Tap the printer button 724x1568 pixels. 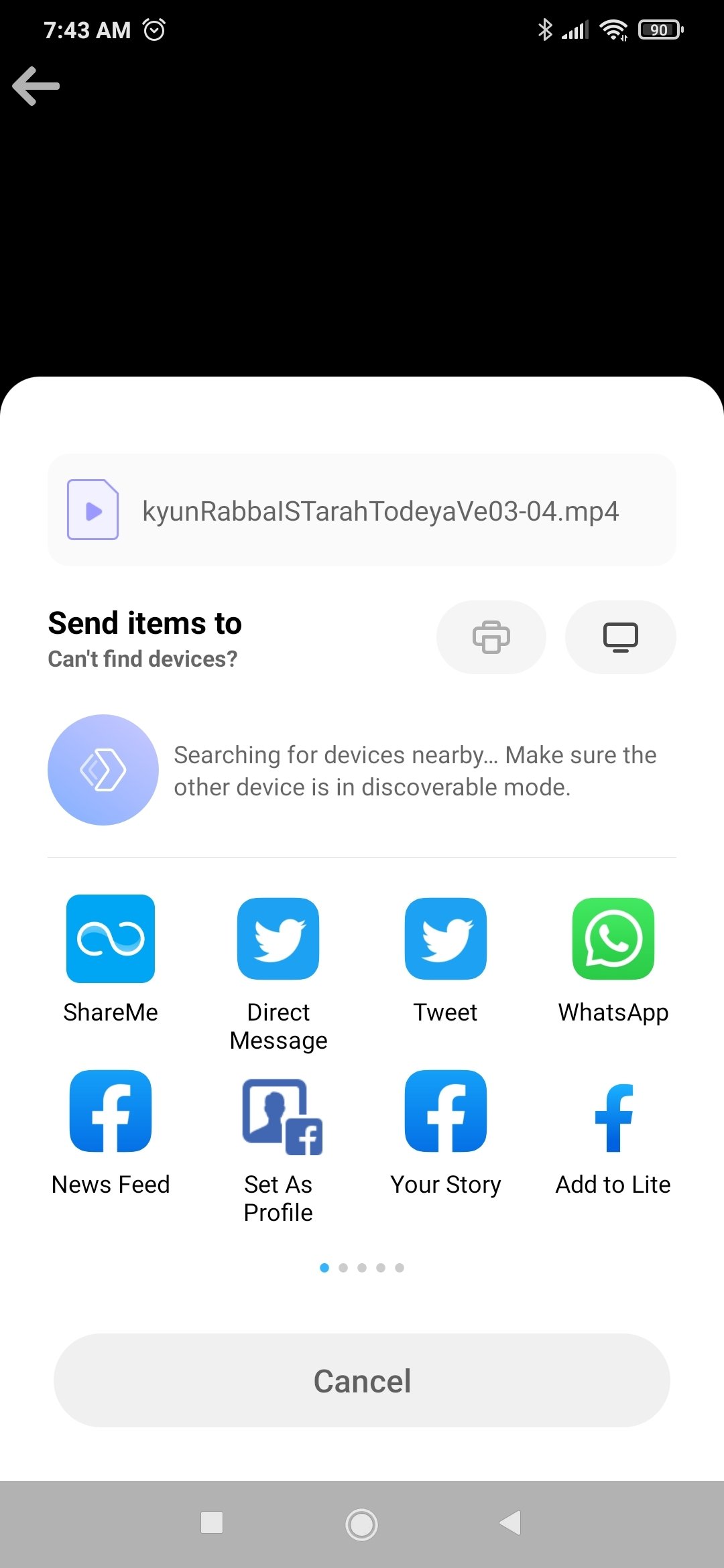tap(491, 637)
